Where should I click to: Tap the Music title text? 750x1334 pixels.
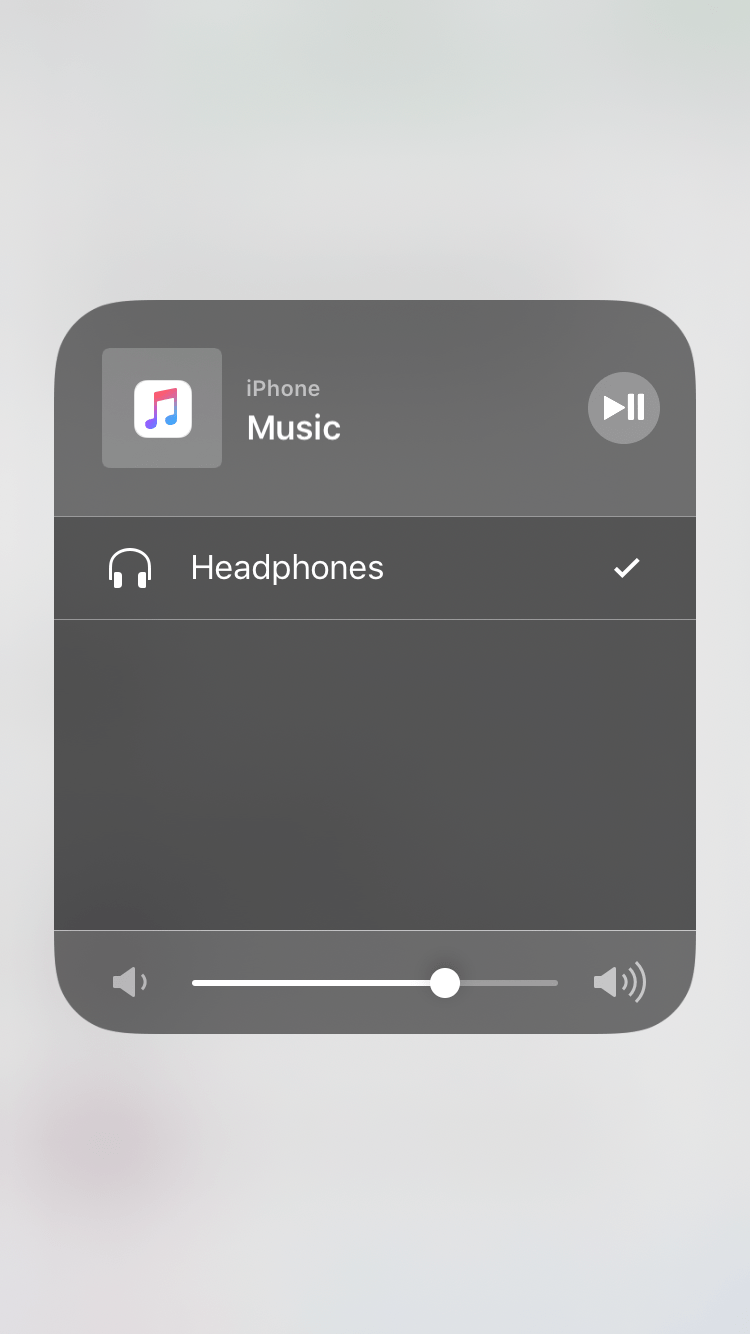click(293, 428)
